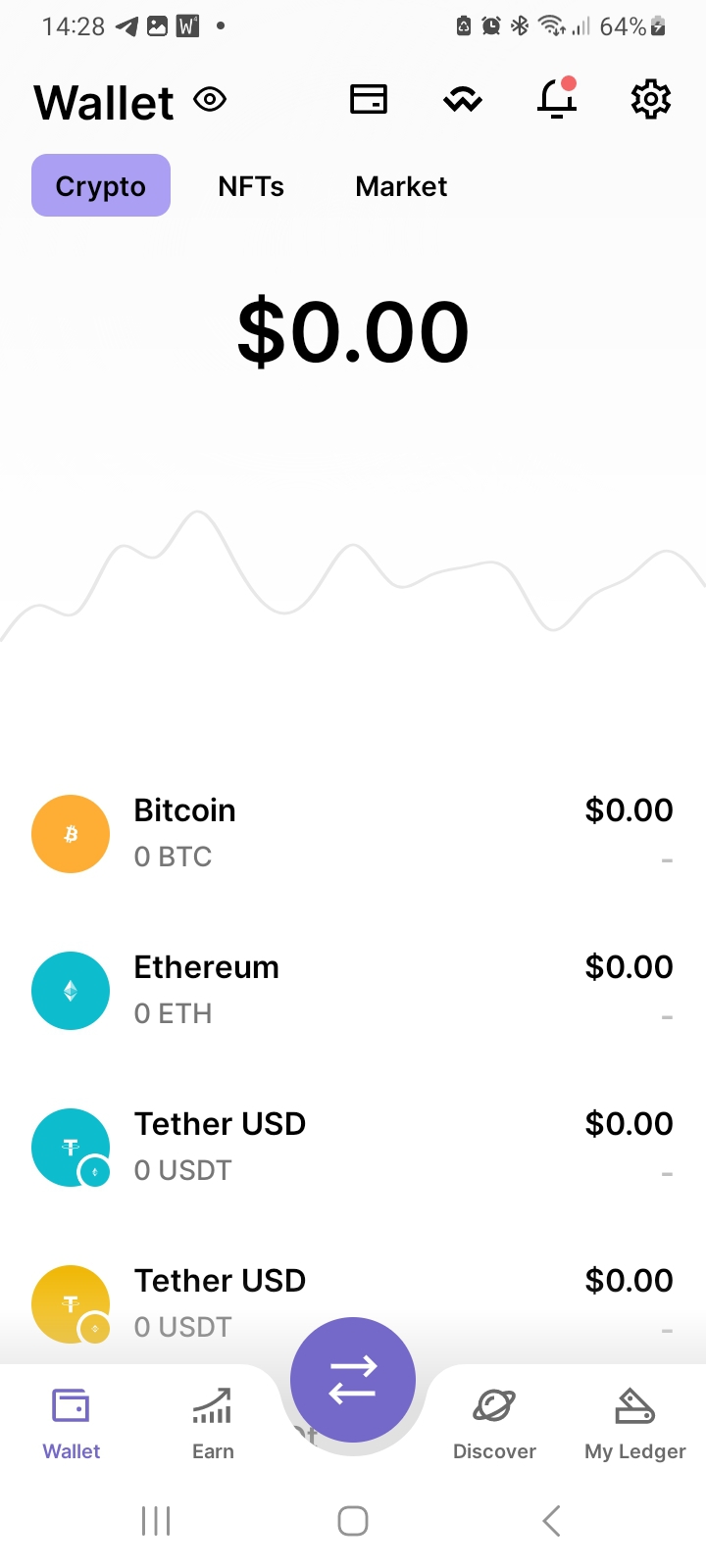The width and height of the screenshot is (706, 1568).
Task: Go to the Earn tab
Action: pos(213,1424)
